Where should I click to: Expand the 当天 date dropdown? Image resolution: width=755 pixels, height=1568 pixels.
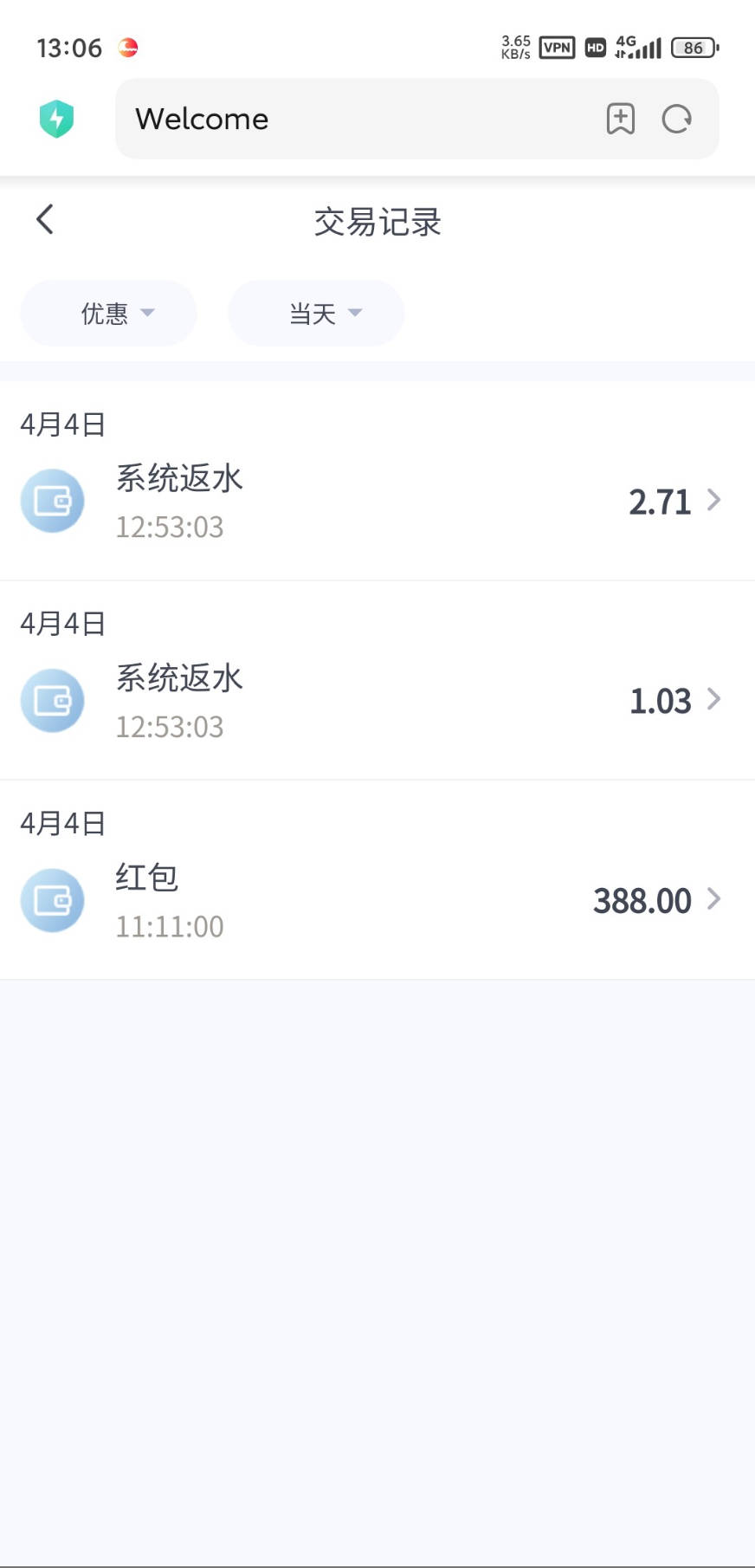(316, 313)
